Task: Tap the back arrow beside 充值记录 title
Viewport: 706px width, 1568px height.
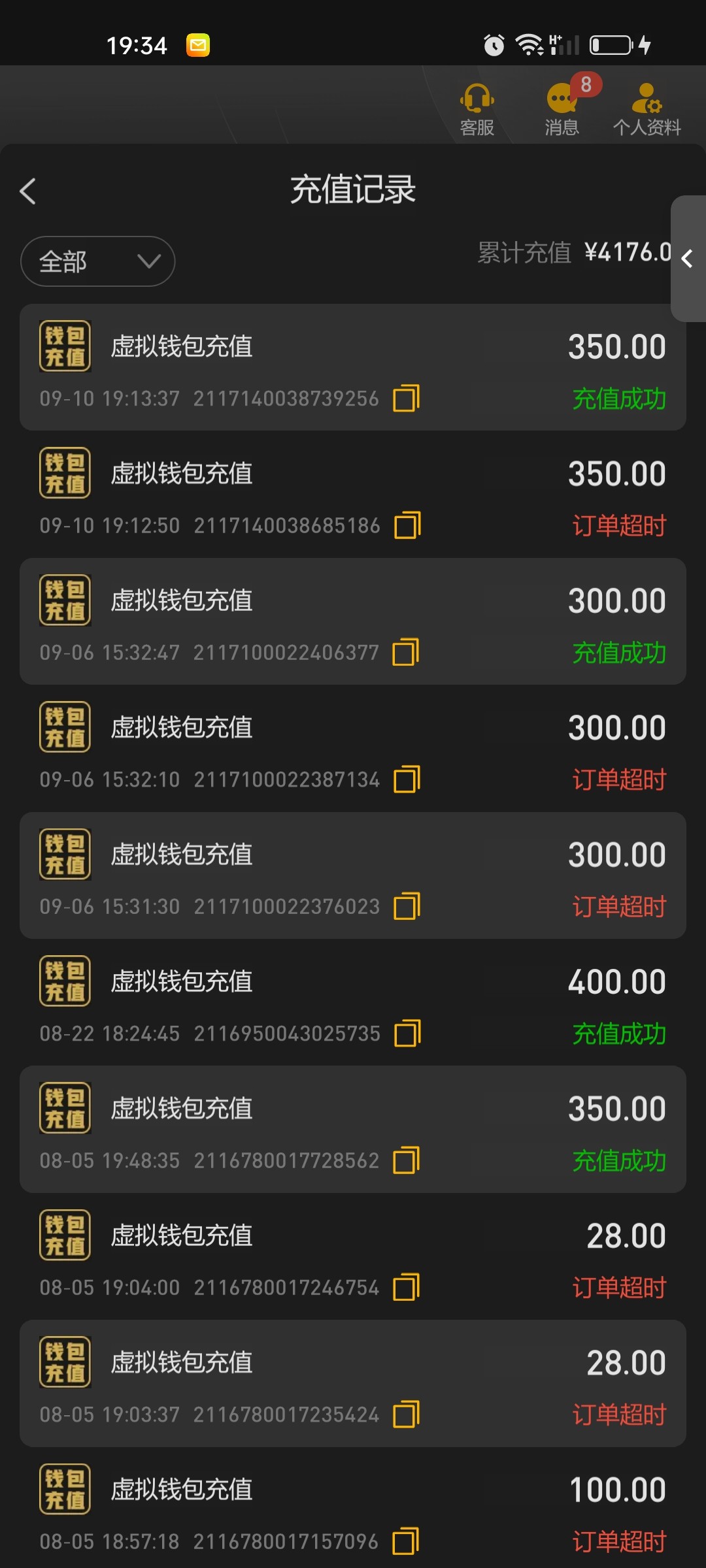Action: click(27, 191)
